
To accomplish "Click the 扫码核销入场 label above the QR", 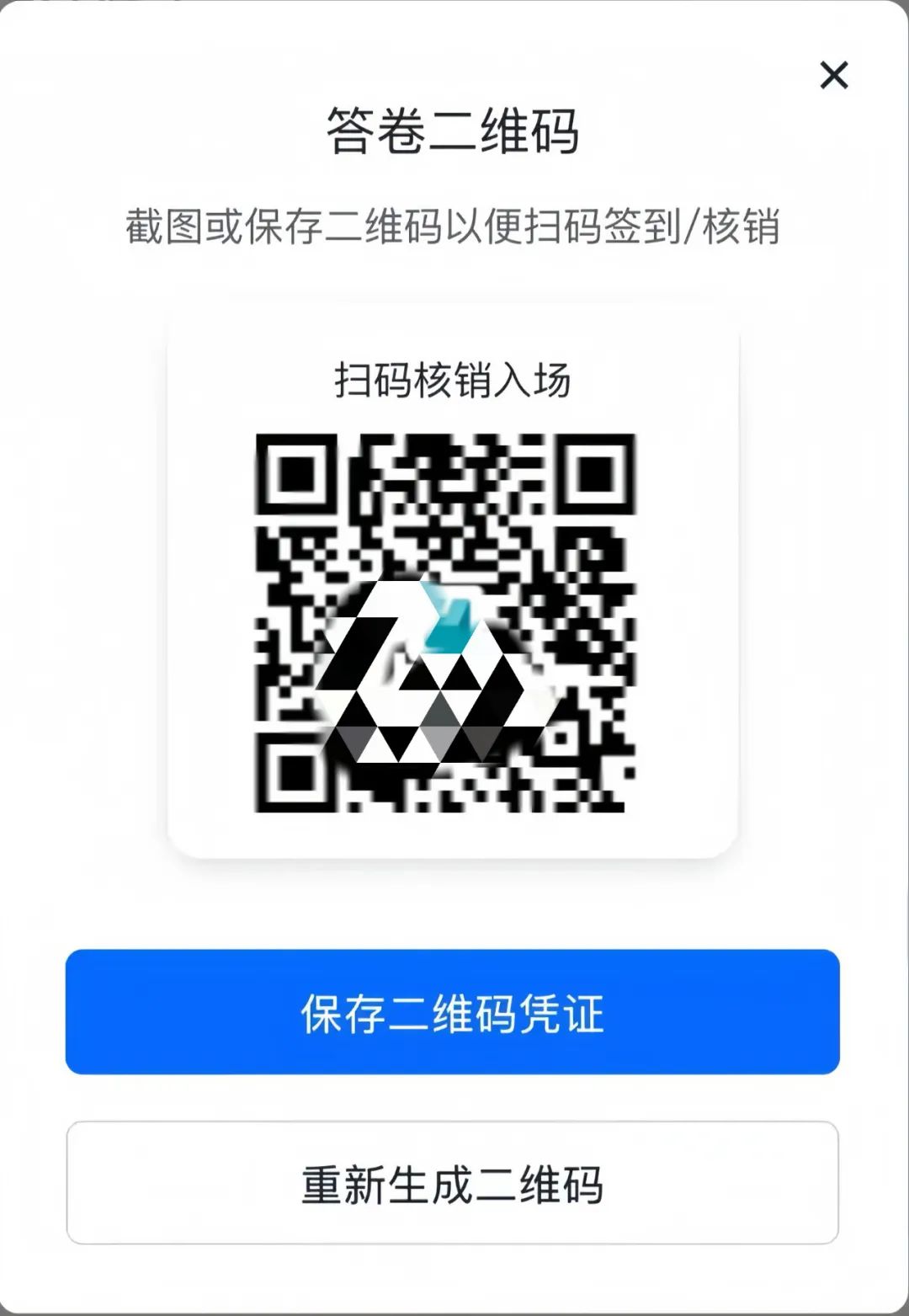I will [454, 379].
